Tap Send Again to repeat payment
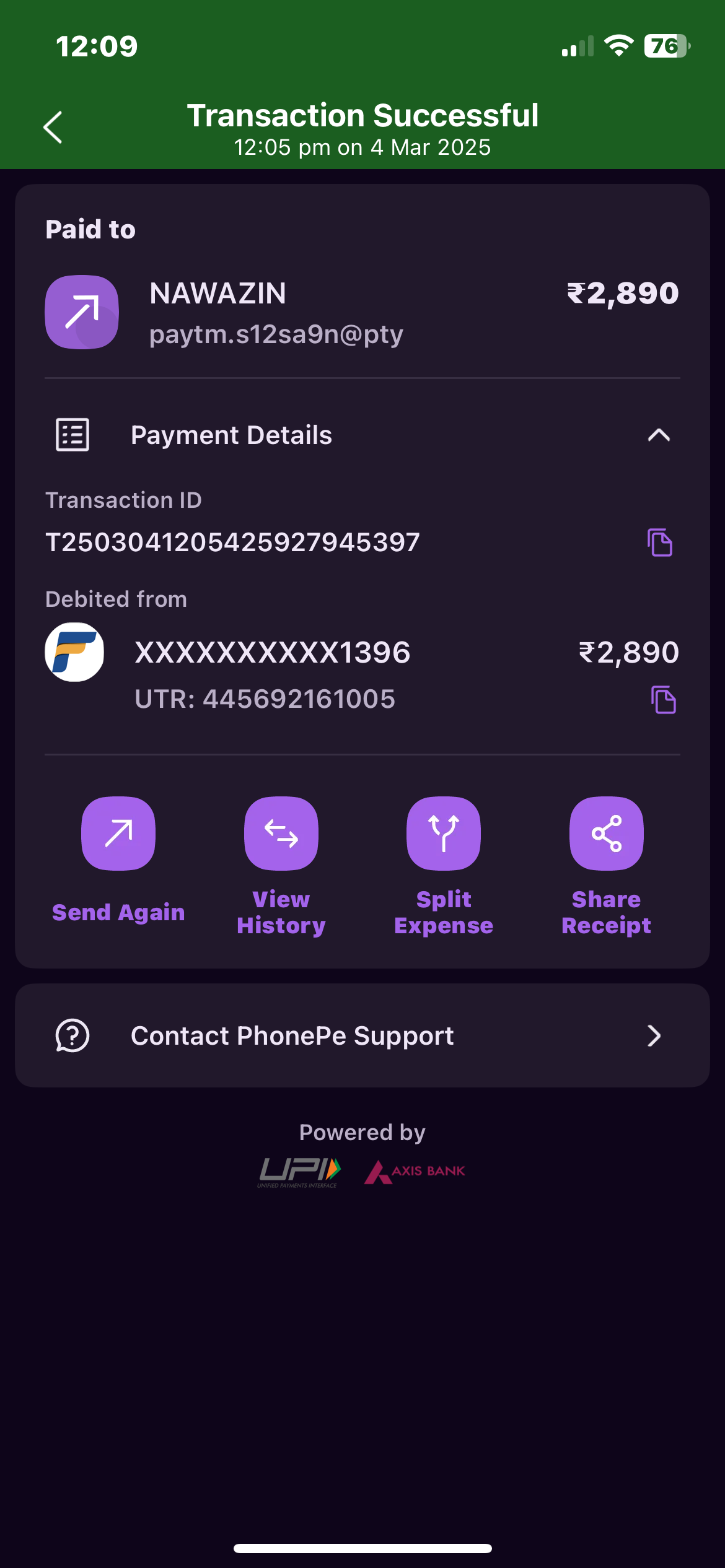 [118, 834]
